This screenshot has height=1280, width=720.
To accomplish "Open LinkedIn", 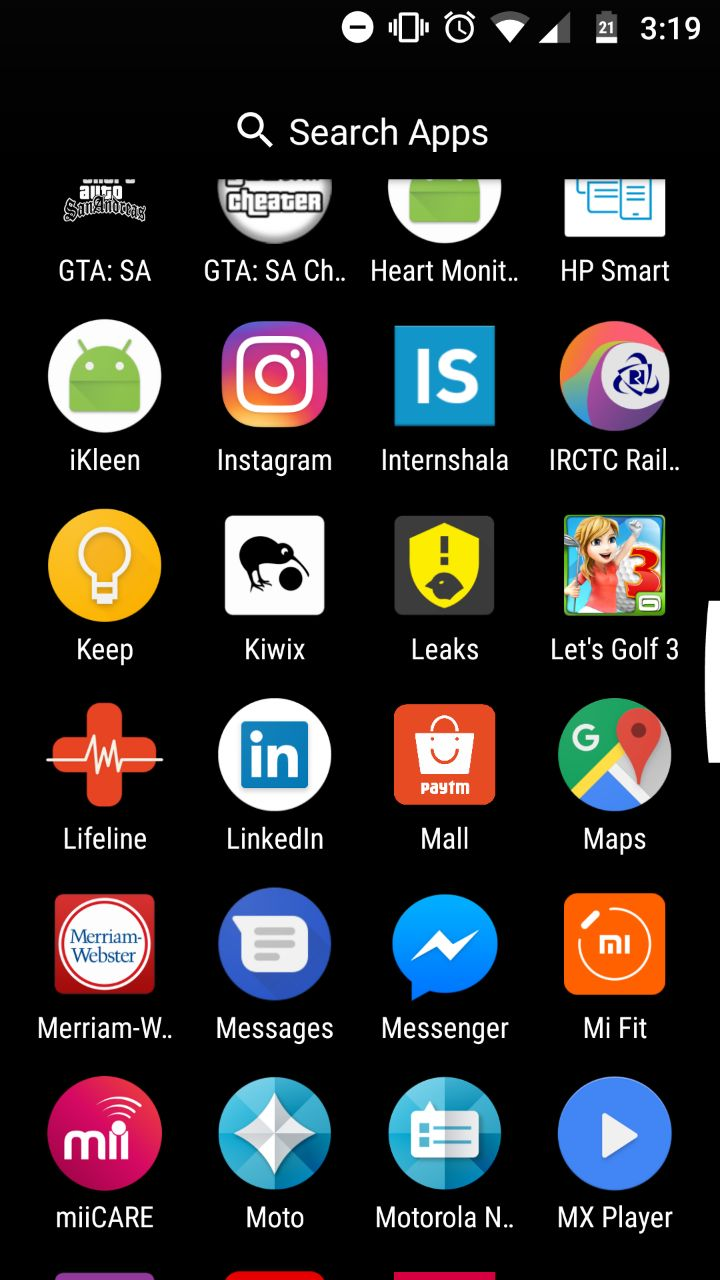I will 274,755.
